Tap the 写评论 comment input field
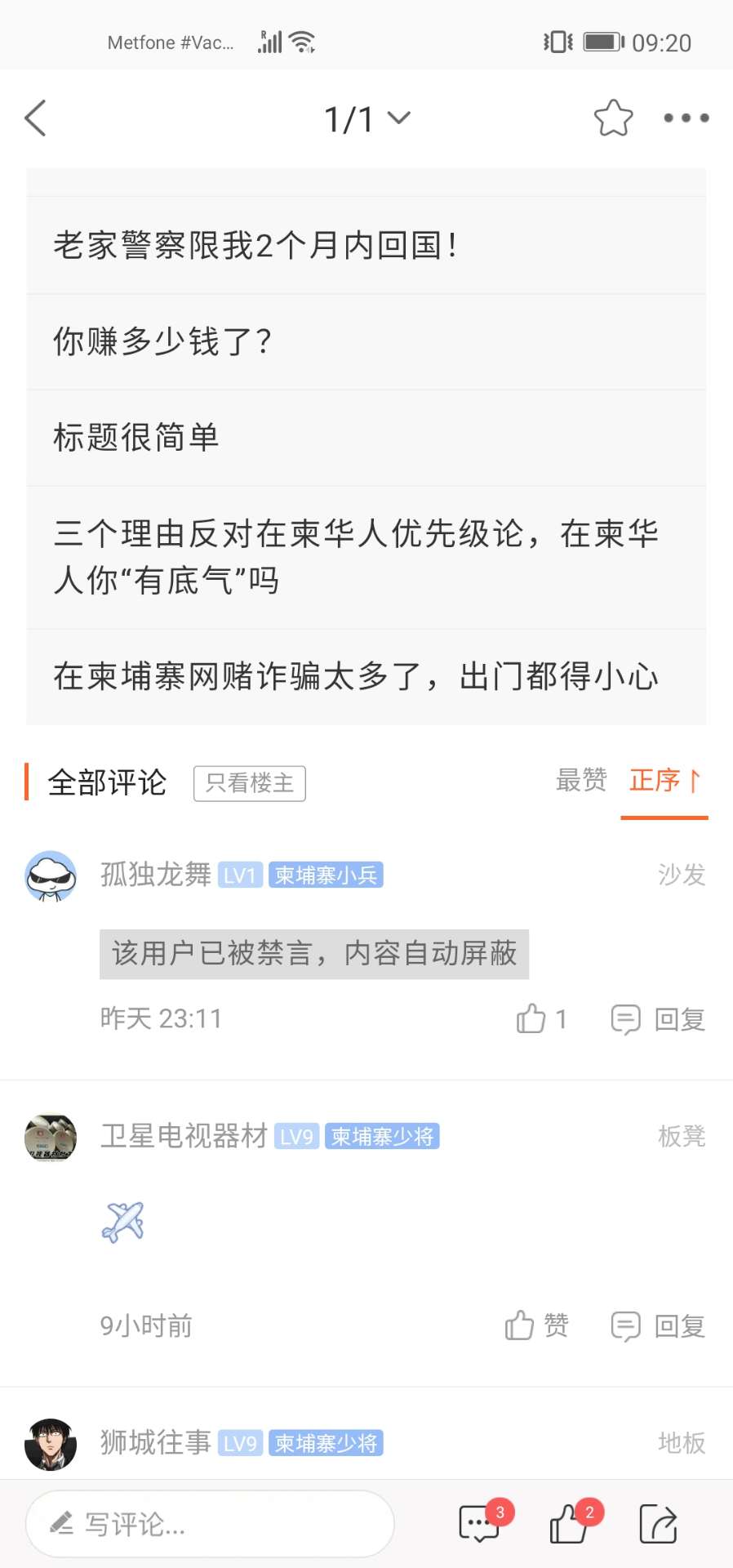This screenshot has height=1568, width=733. (210, 1524)
